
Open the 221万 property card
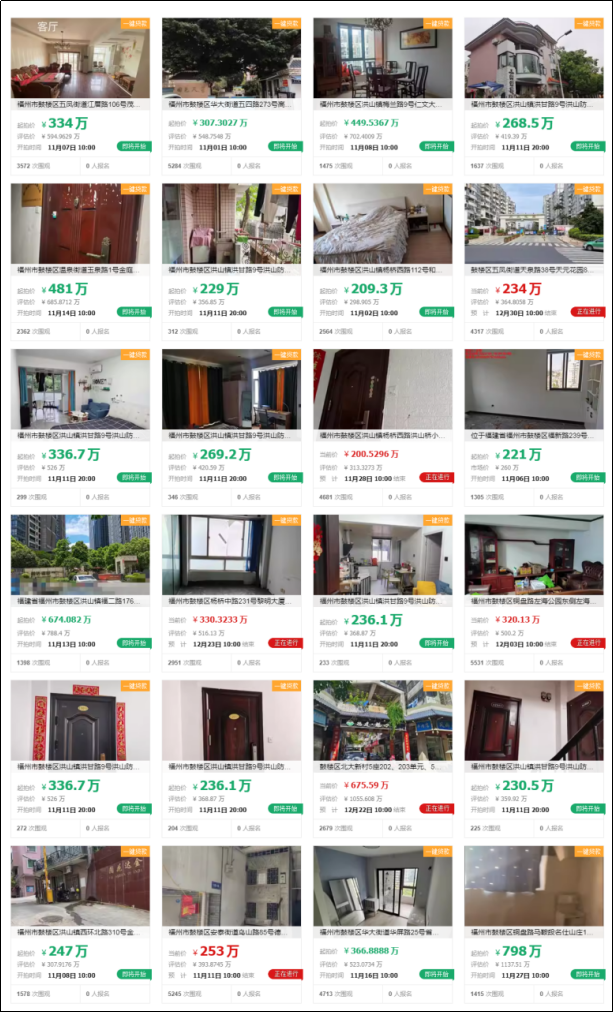pyautogui.click(x=534, y=390)
